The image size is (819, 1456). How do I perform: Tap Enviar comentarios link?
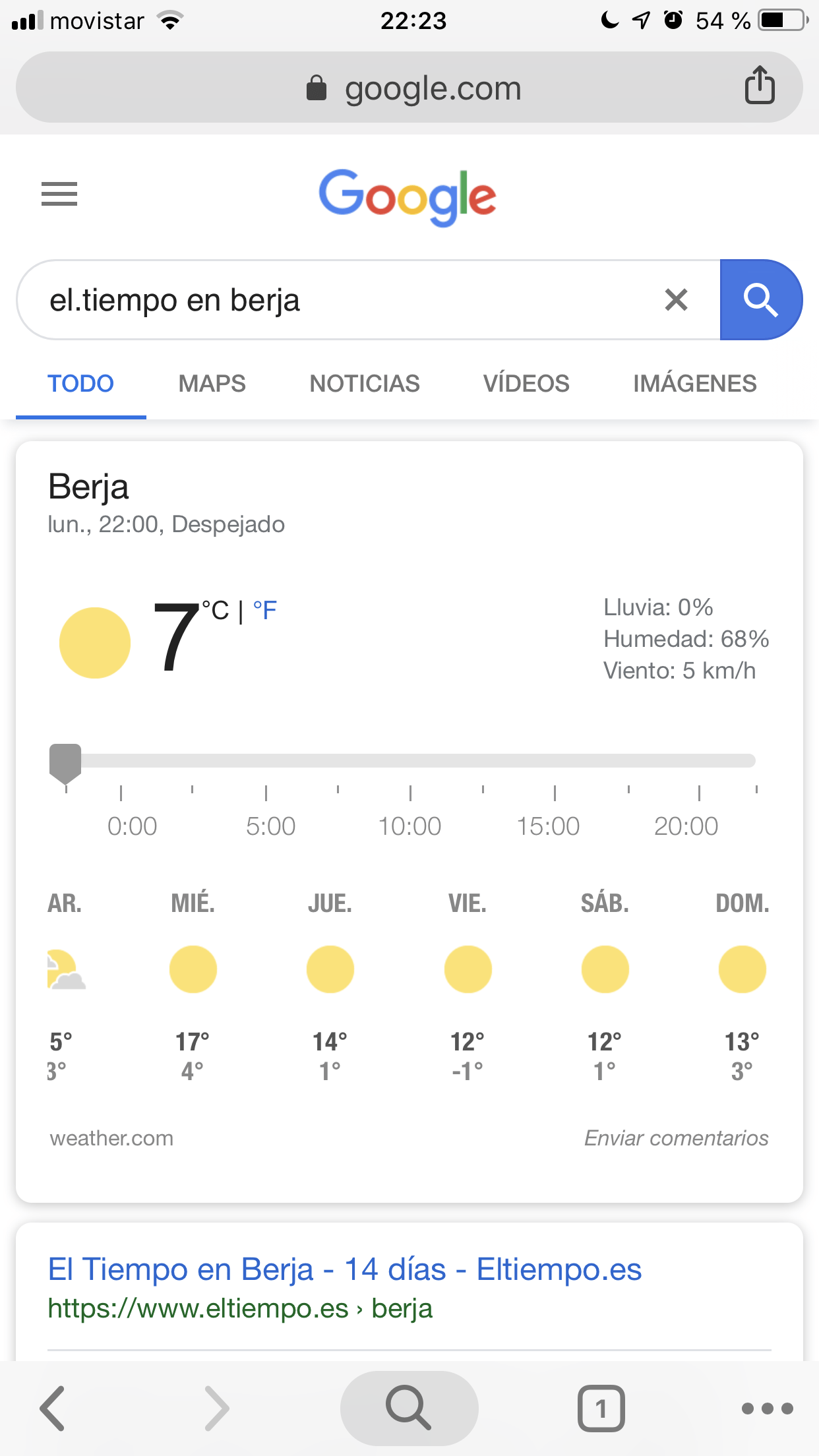point(677,1138)
